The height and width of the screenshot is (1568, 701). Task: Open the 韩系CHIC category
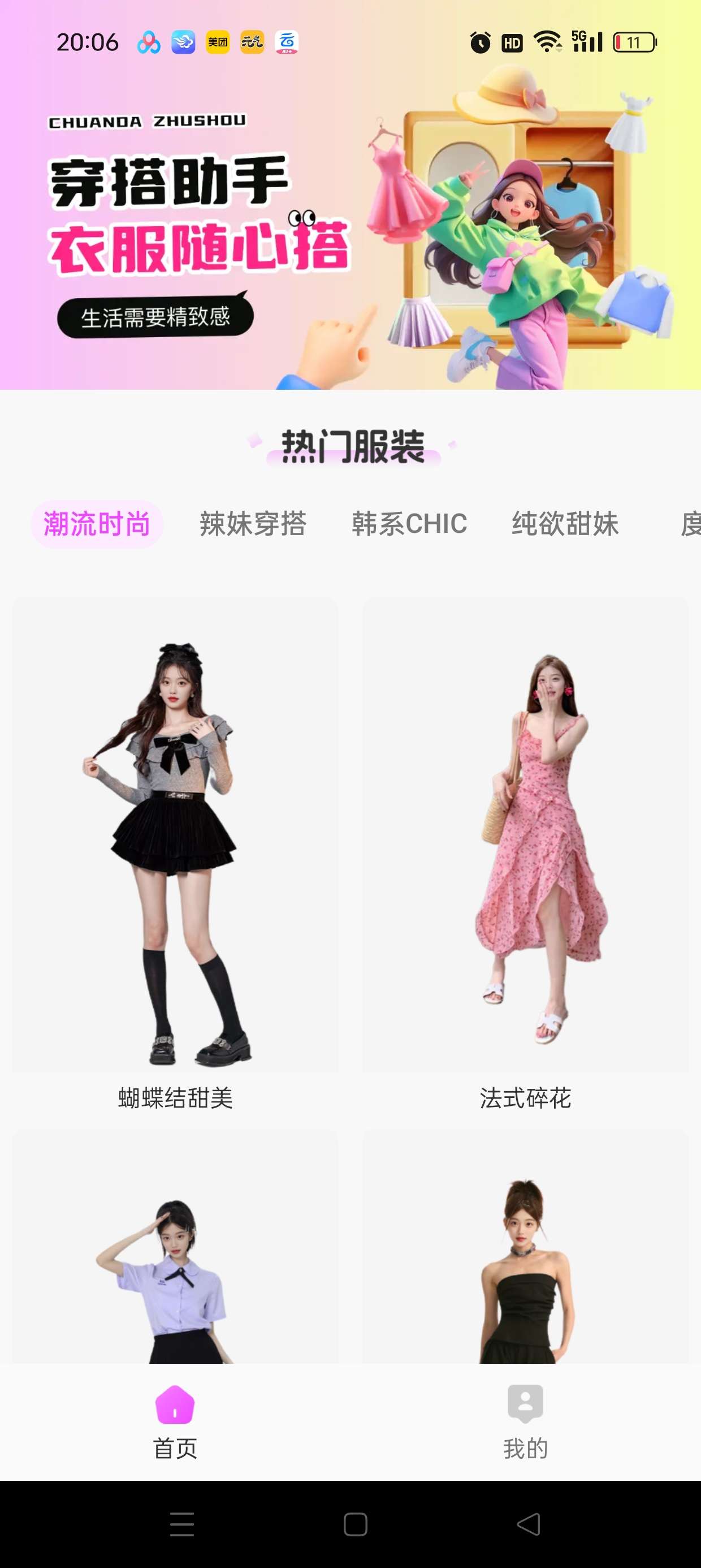(409, 524)
